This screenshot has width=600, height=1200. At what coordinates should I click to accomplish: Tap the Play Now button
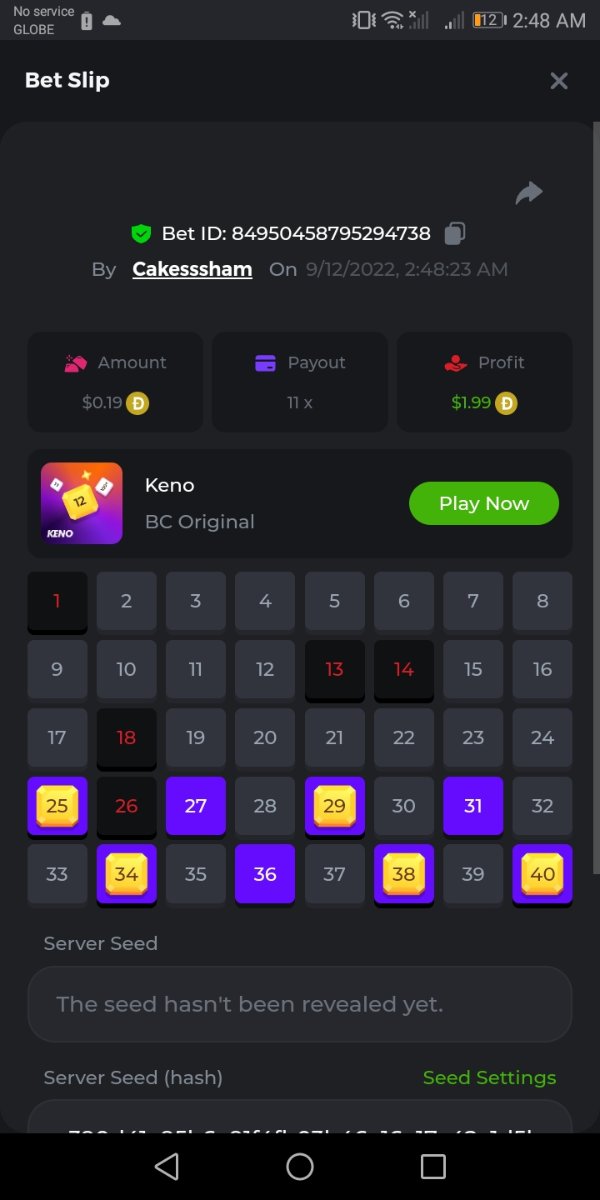click(483, 503)
